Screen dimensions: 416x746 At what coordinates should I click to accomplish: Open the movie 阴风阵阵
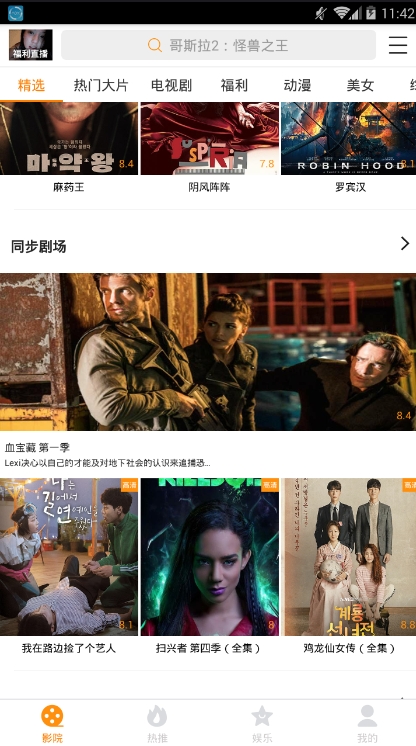tap(209, 147)
